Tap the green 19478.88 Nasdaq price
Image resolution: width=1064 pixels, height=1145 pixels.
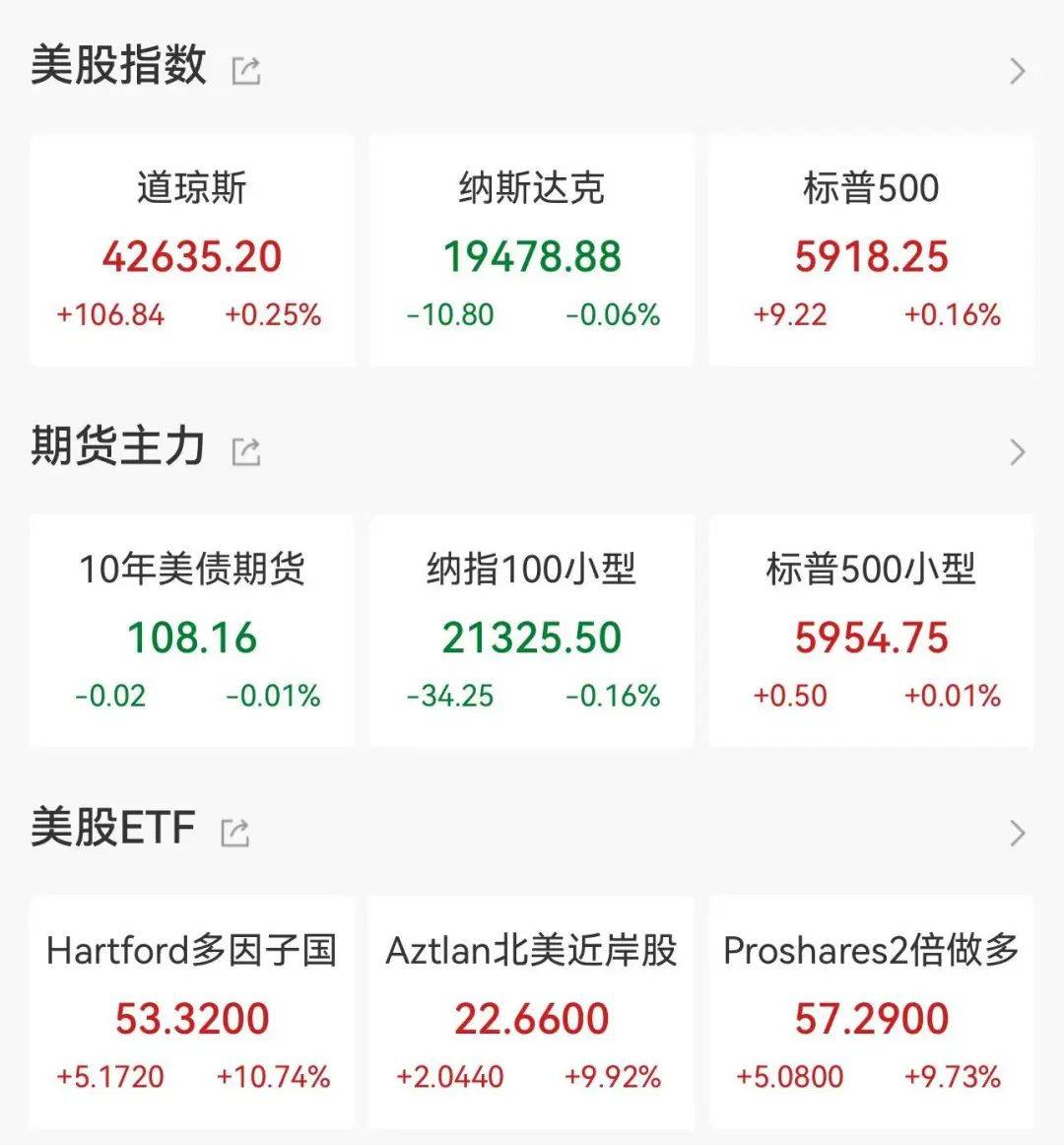[531, 255]
